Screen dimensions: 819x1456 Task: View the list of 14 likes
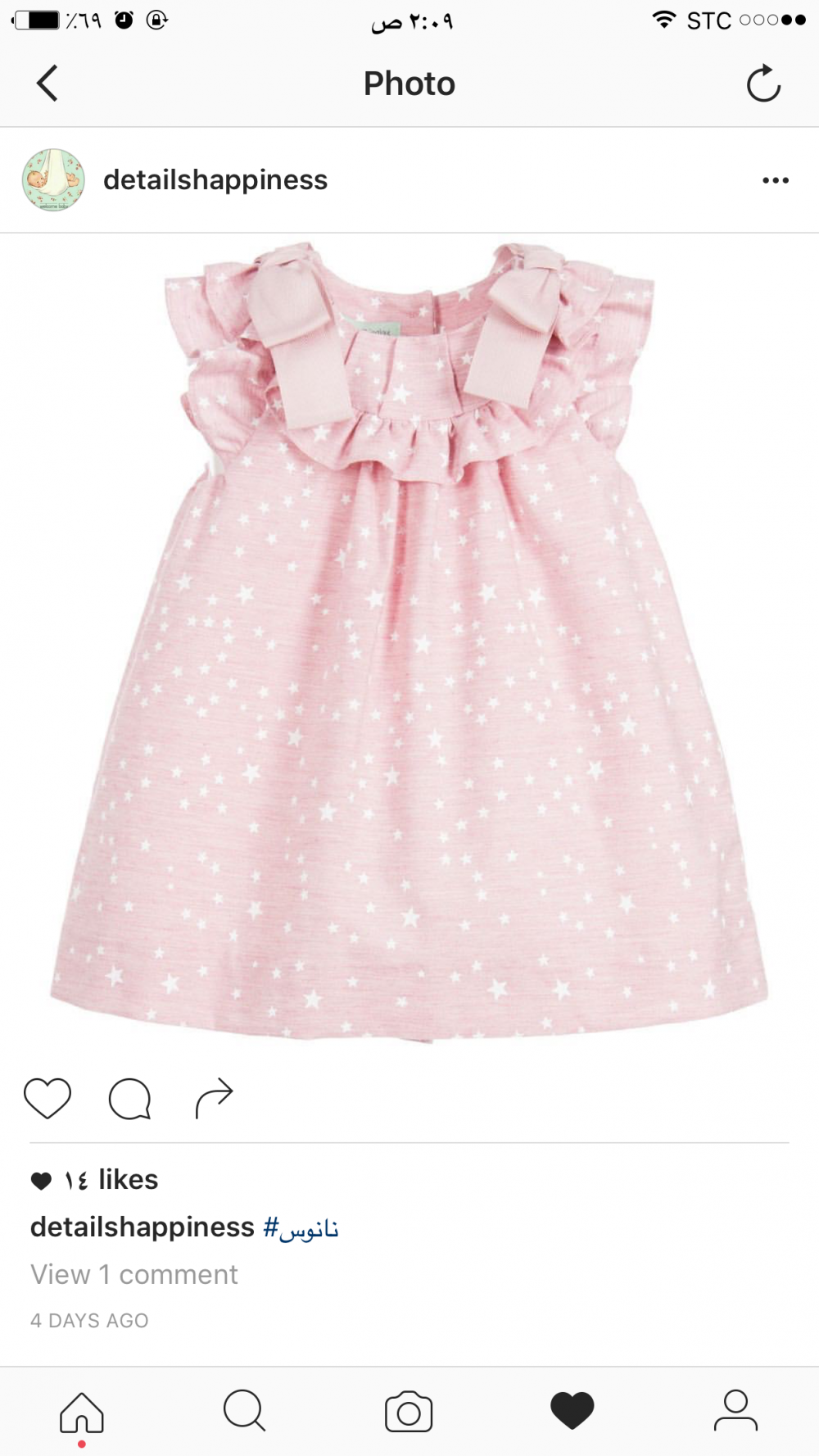pyautogui.click(x=111, y=1180)
